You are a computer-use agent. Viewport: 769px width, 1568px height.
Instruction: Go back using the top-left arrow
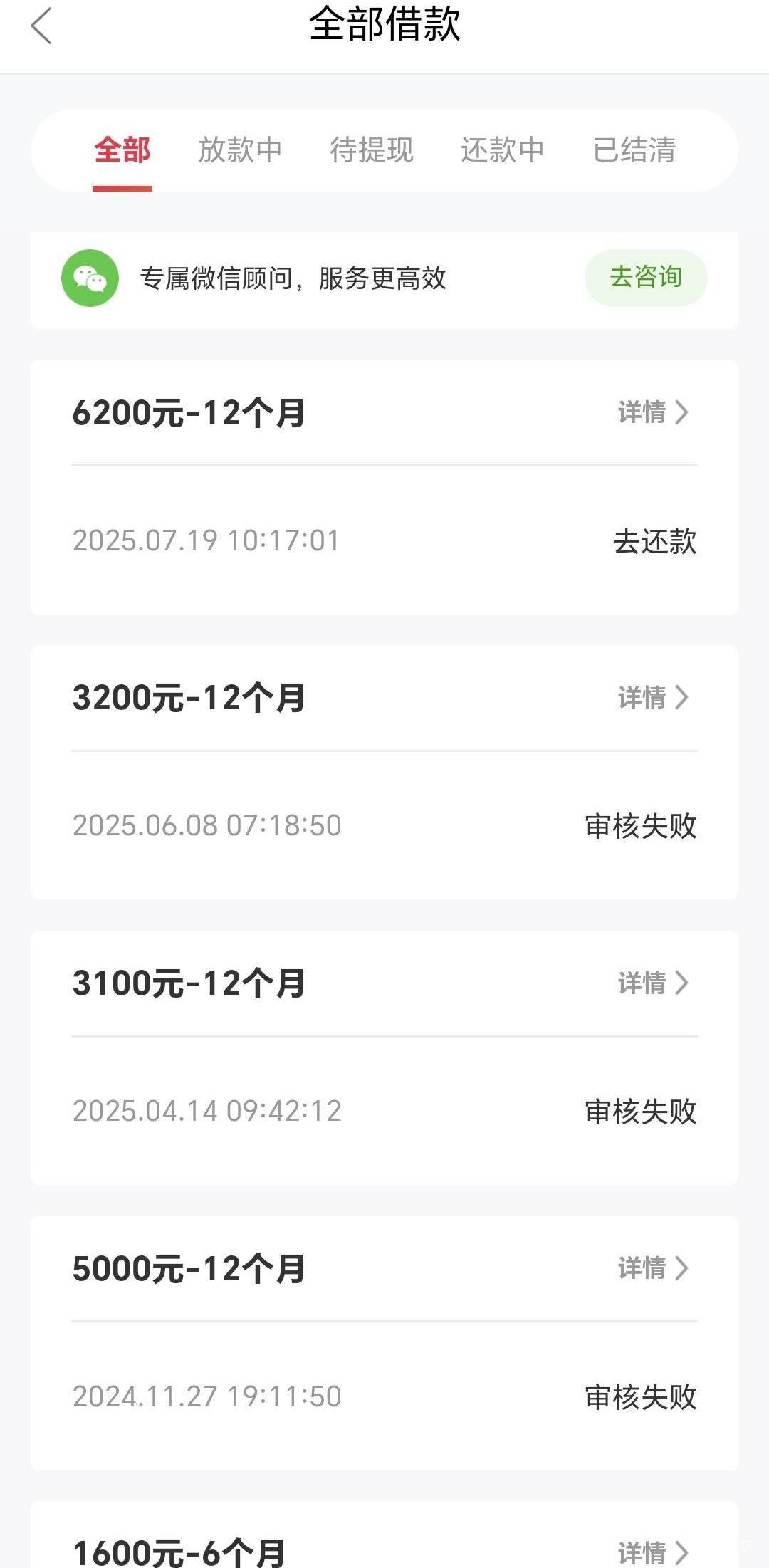click(41, 26)
